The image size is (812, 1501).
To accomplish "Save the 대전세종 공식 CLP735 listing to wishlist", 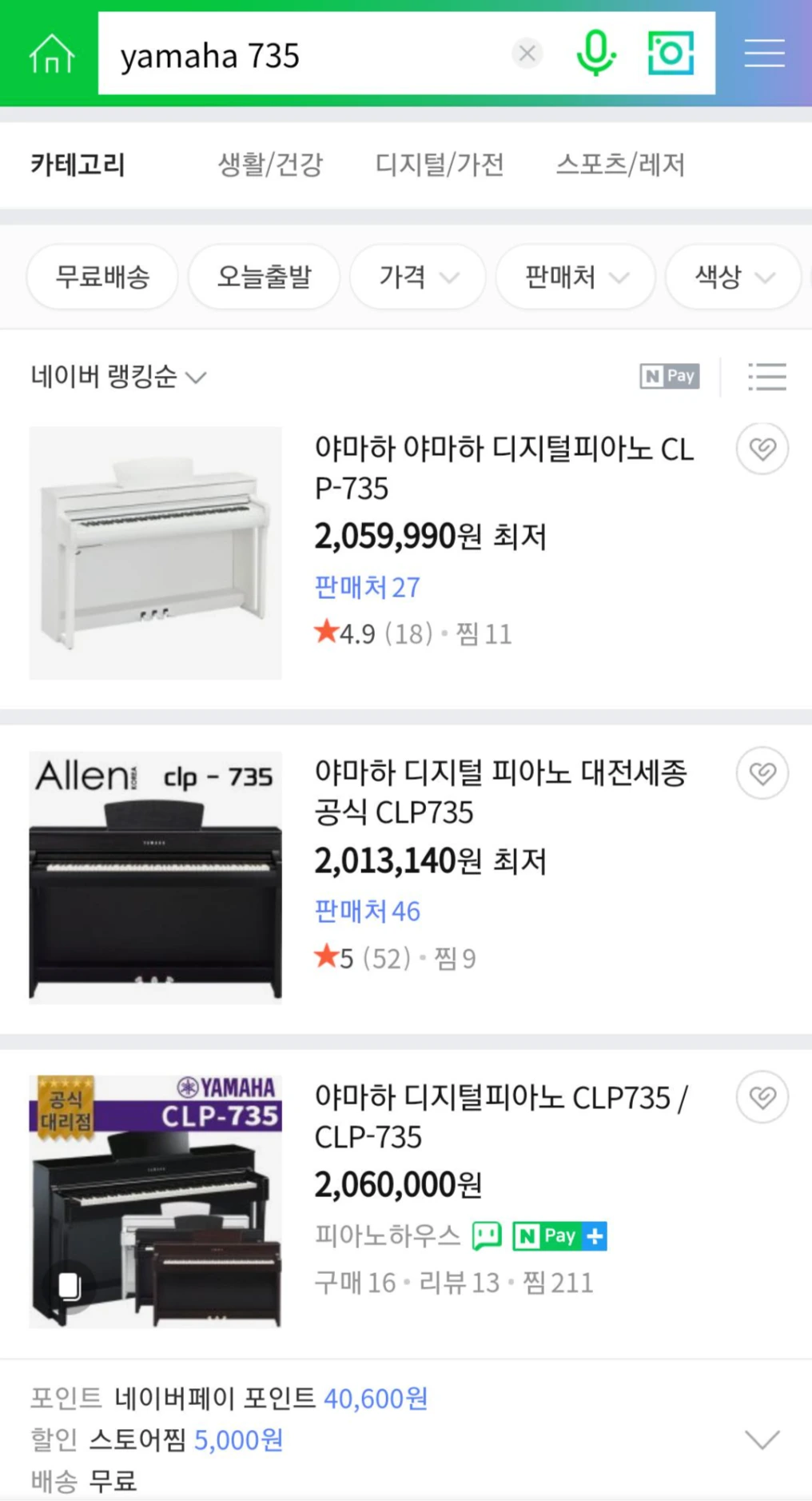I will (x=762, y=773).
